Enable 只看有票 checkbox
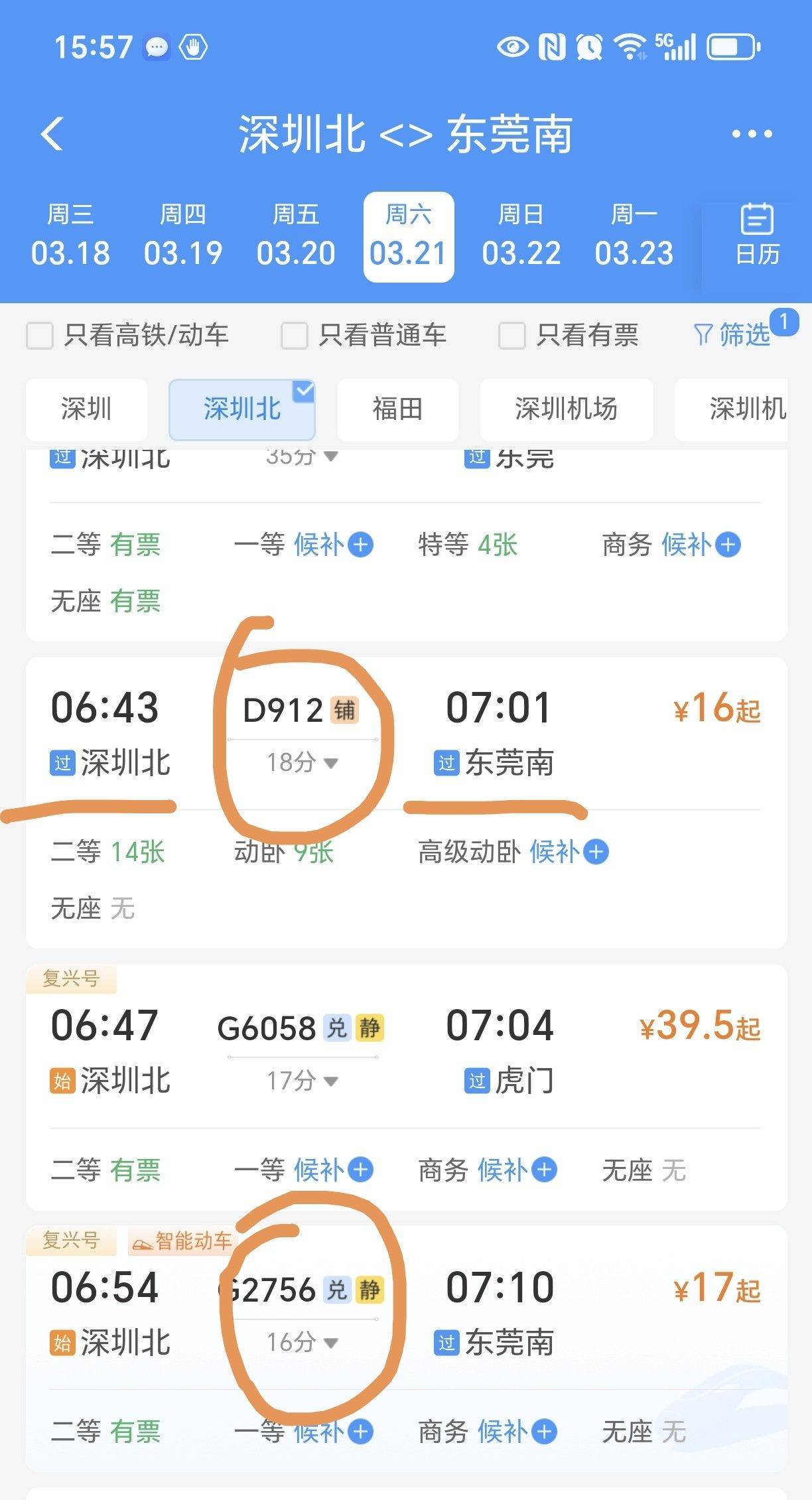Screen dimensions: 812x1500 (x=512, y=335)
